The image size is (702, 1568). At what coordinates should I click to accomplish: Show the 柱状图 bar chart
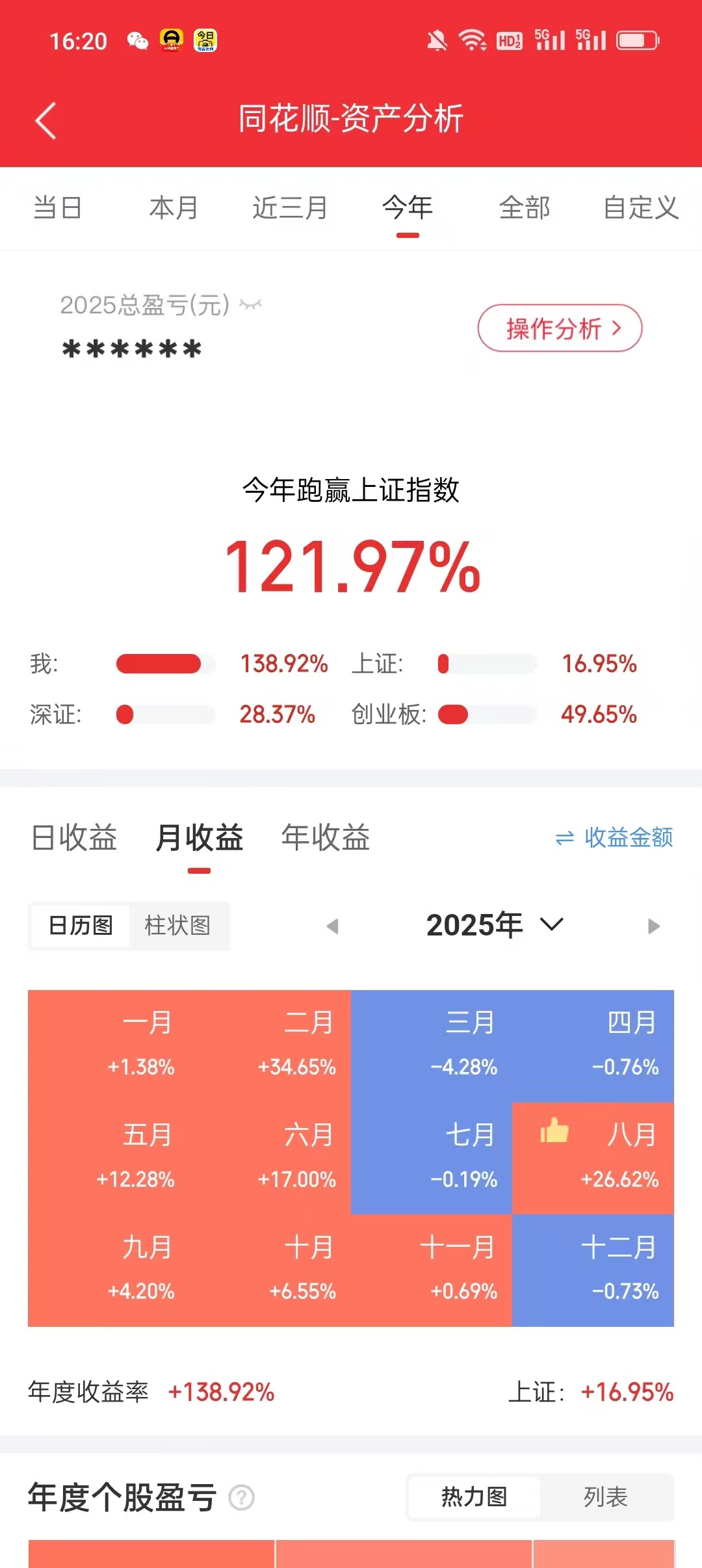pos(177,925)
